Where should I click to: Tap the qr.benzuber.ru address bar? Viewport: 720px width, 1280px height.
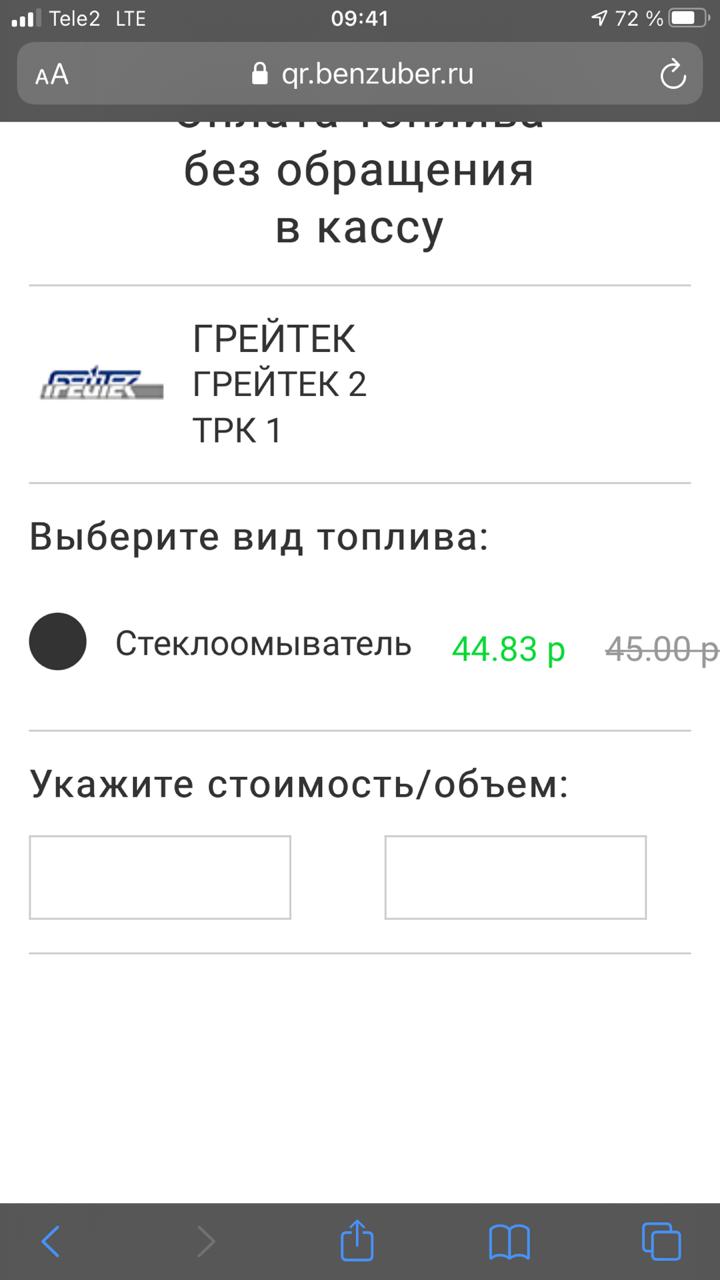[x=360, y=74]
